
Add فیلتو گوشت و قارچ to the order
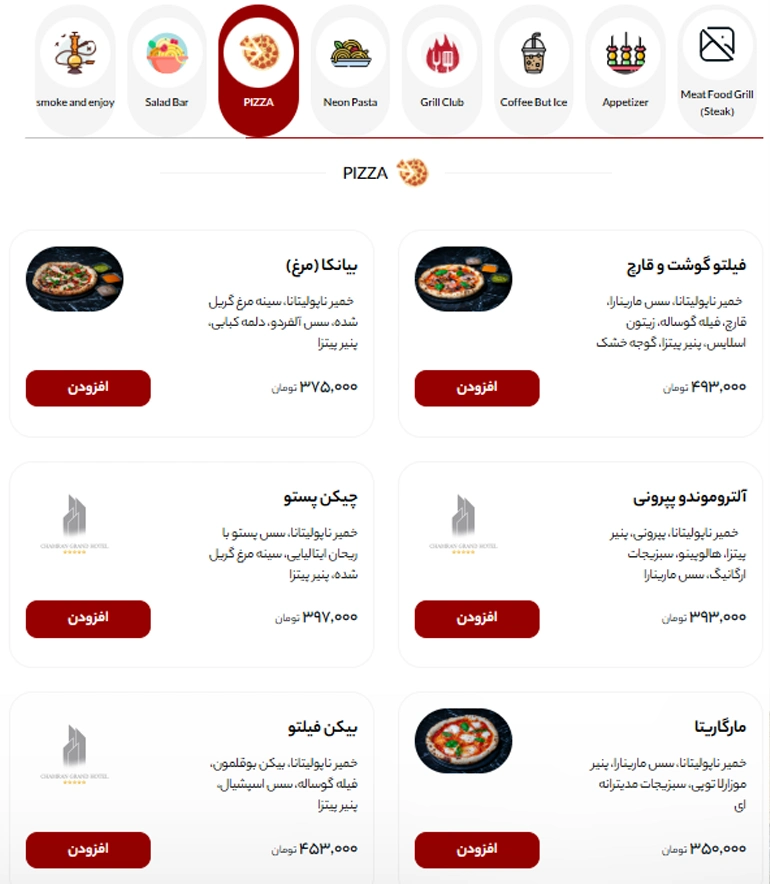(x=477, y=388)
